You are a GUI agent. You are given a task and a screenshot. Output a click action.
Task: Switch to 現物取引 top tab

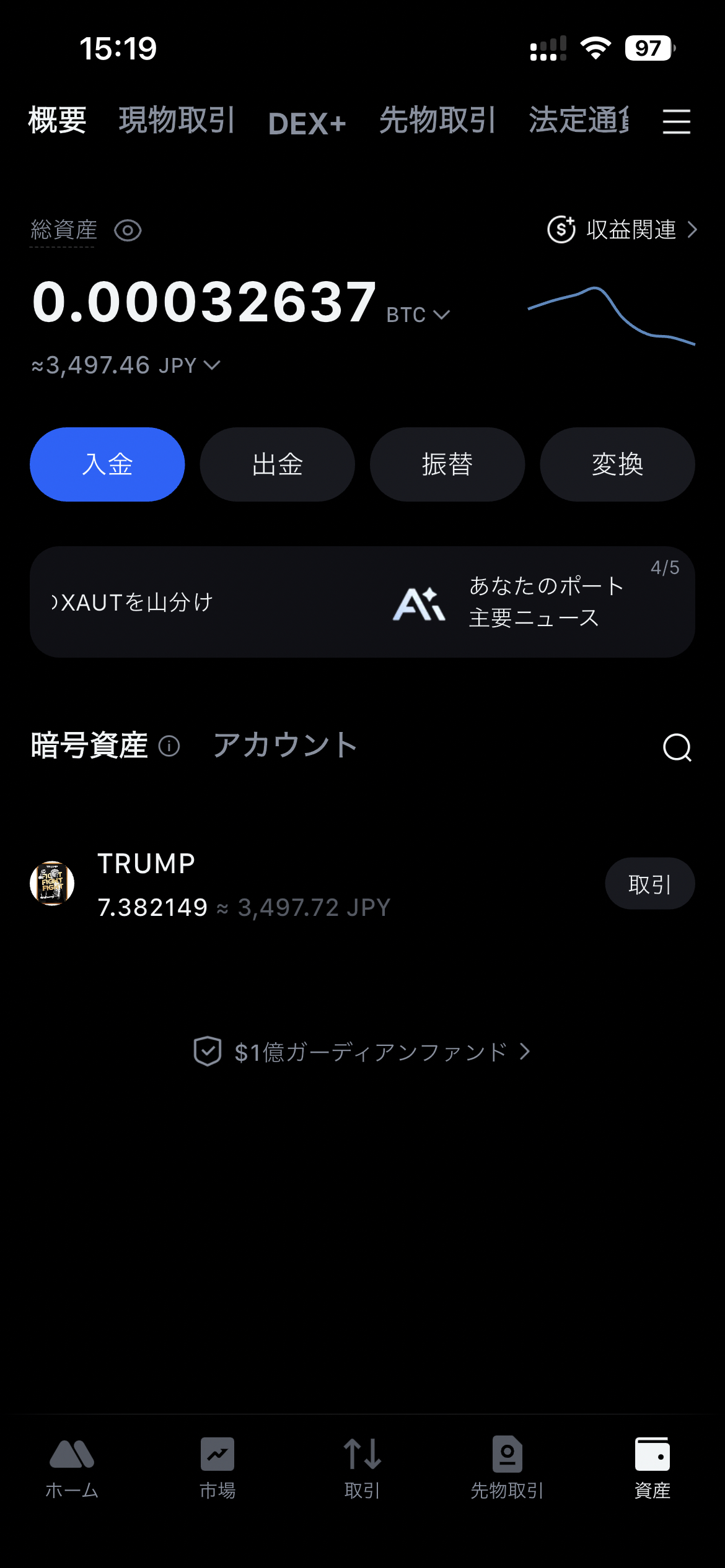point(177,120)
